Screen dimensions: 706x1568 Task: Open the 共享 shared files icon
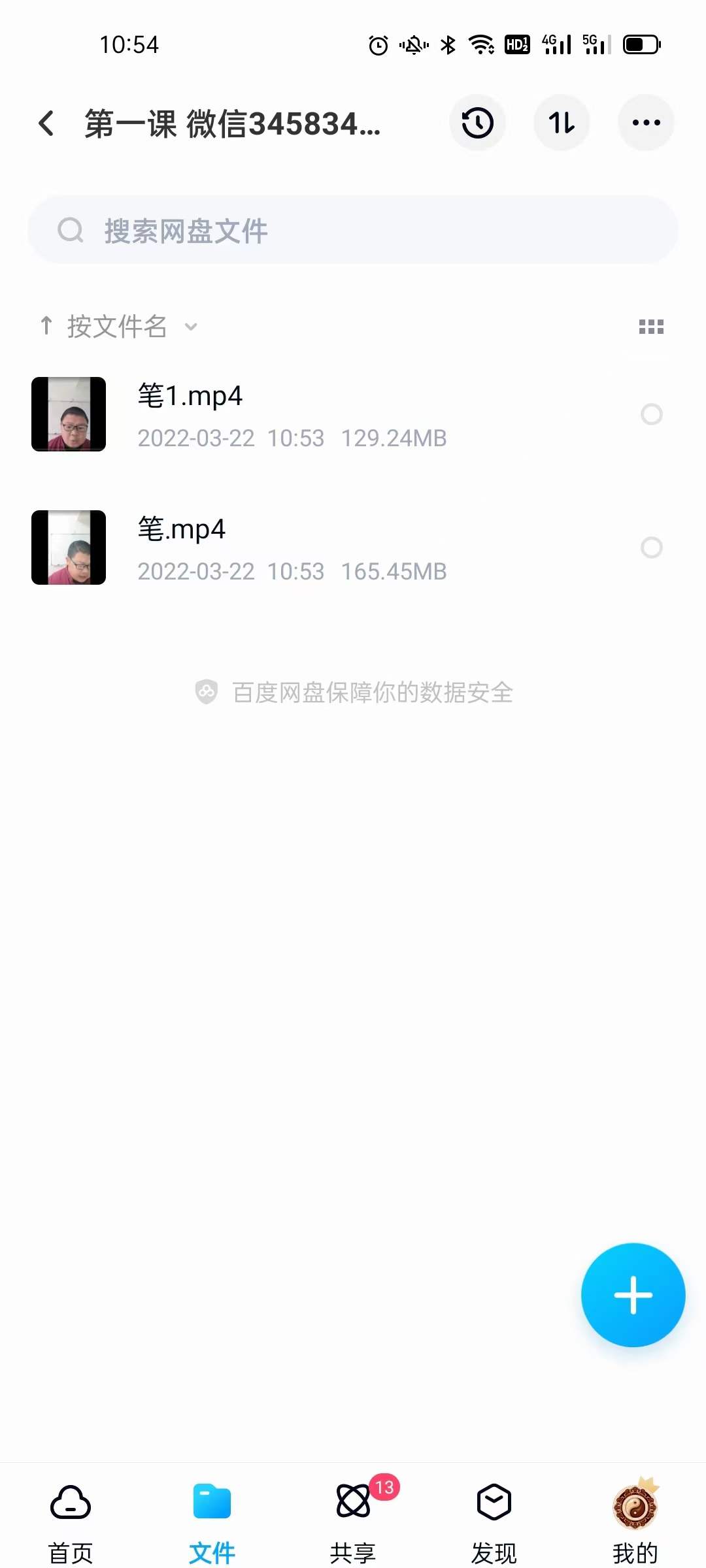(353, 1503)
